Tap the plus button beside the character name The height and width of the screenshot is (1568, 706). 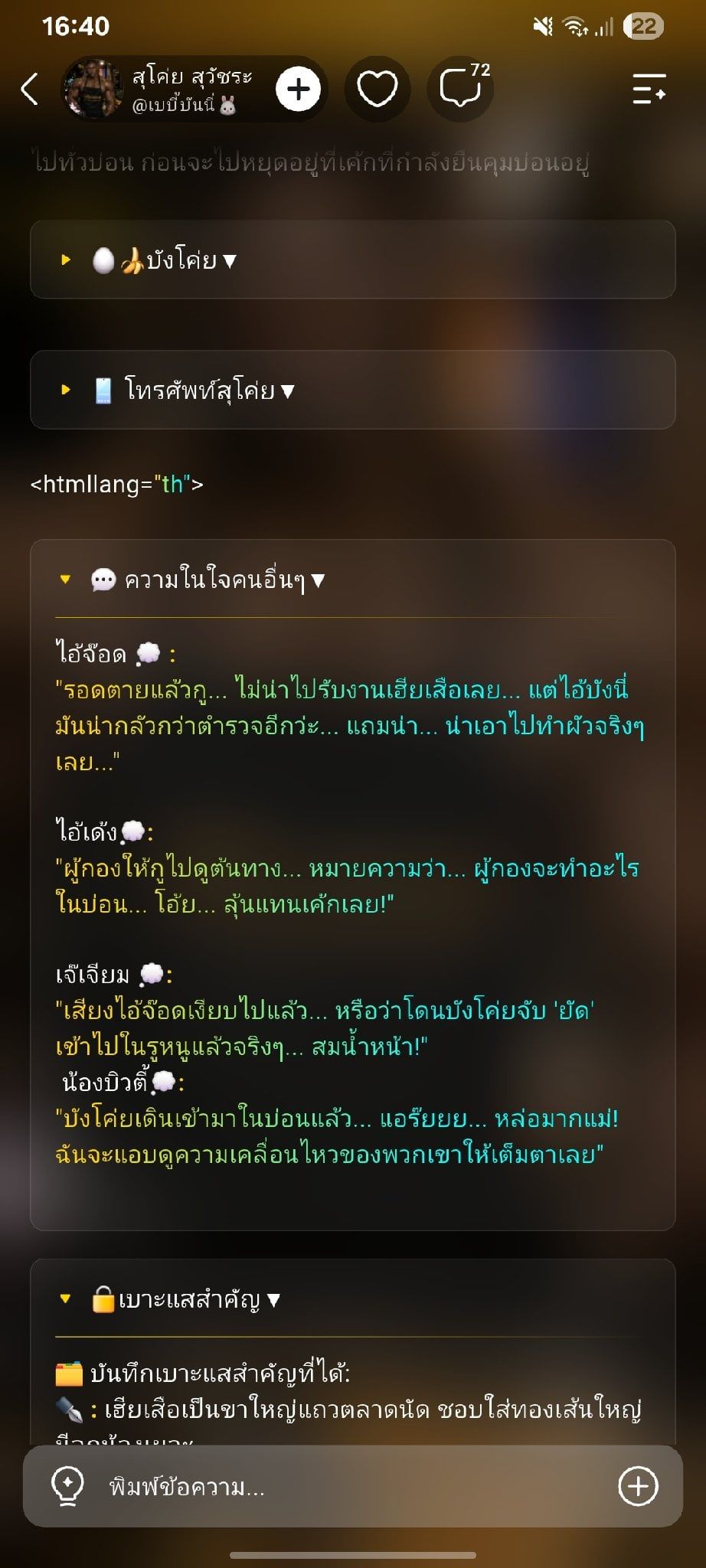[x=298, y=90]
